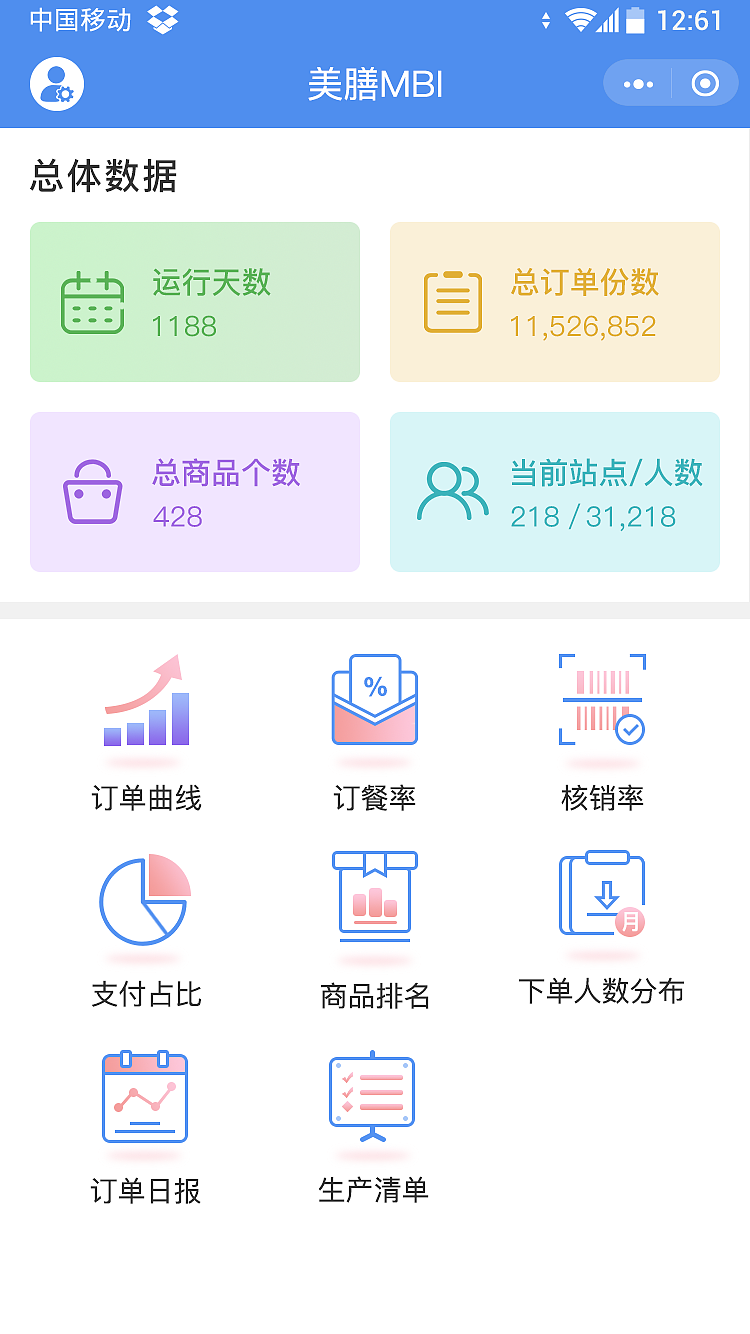Tap the user avatar profile icon

(x=56, y=83)
